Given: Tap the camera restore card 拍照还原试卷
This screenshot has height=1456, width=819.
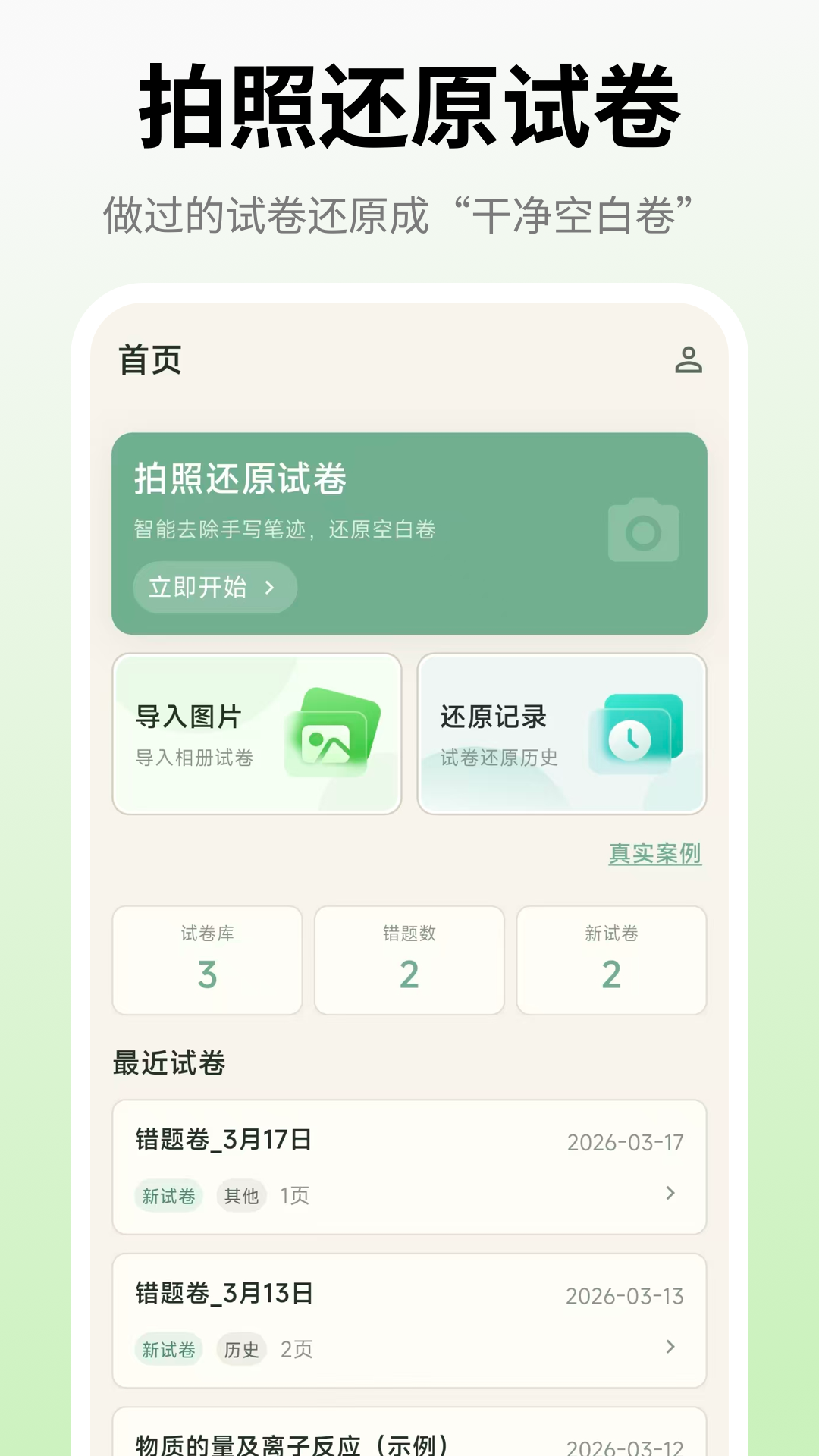Looking at the screenshot, I should coord(409,531).
